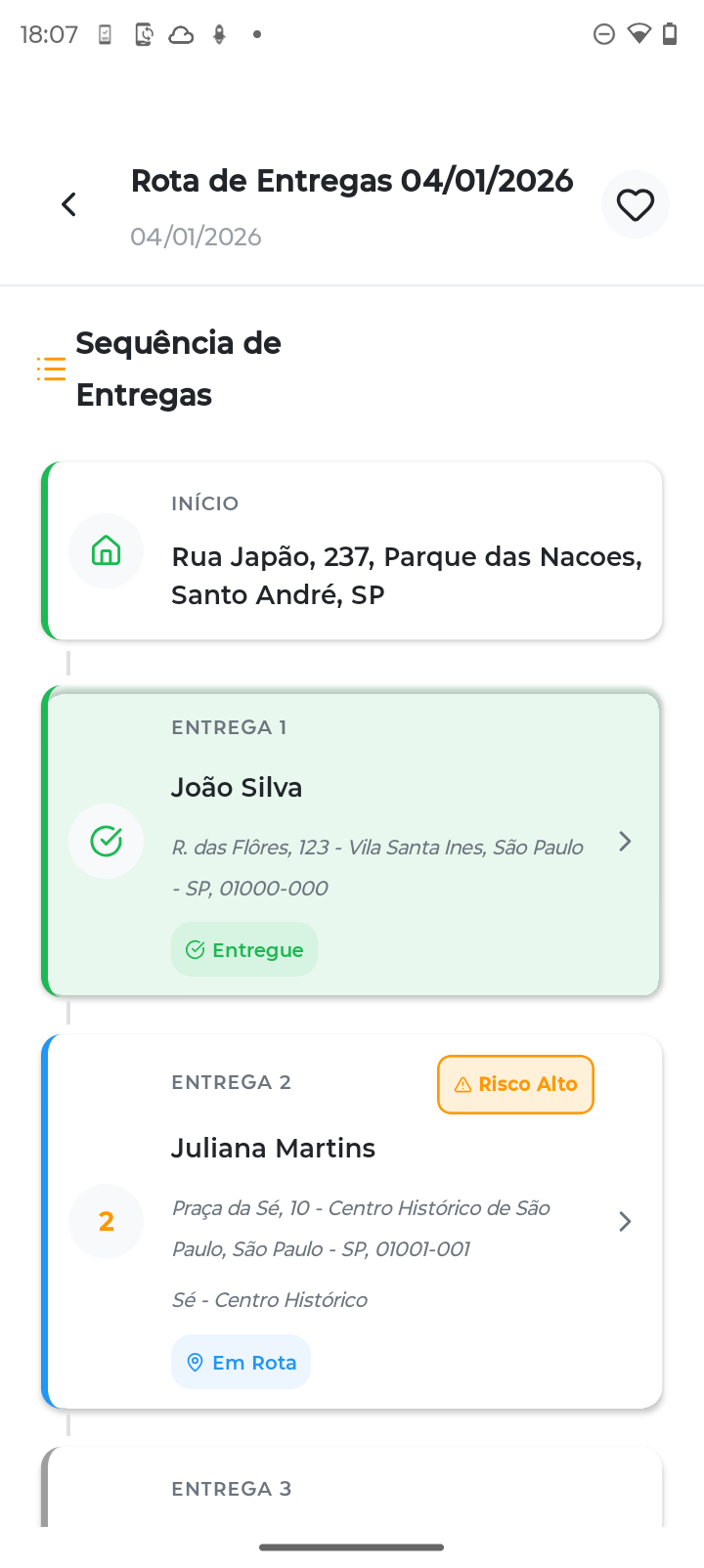
Task: Tap the back arrow icon
Action: tap(68, 204)
